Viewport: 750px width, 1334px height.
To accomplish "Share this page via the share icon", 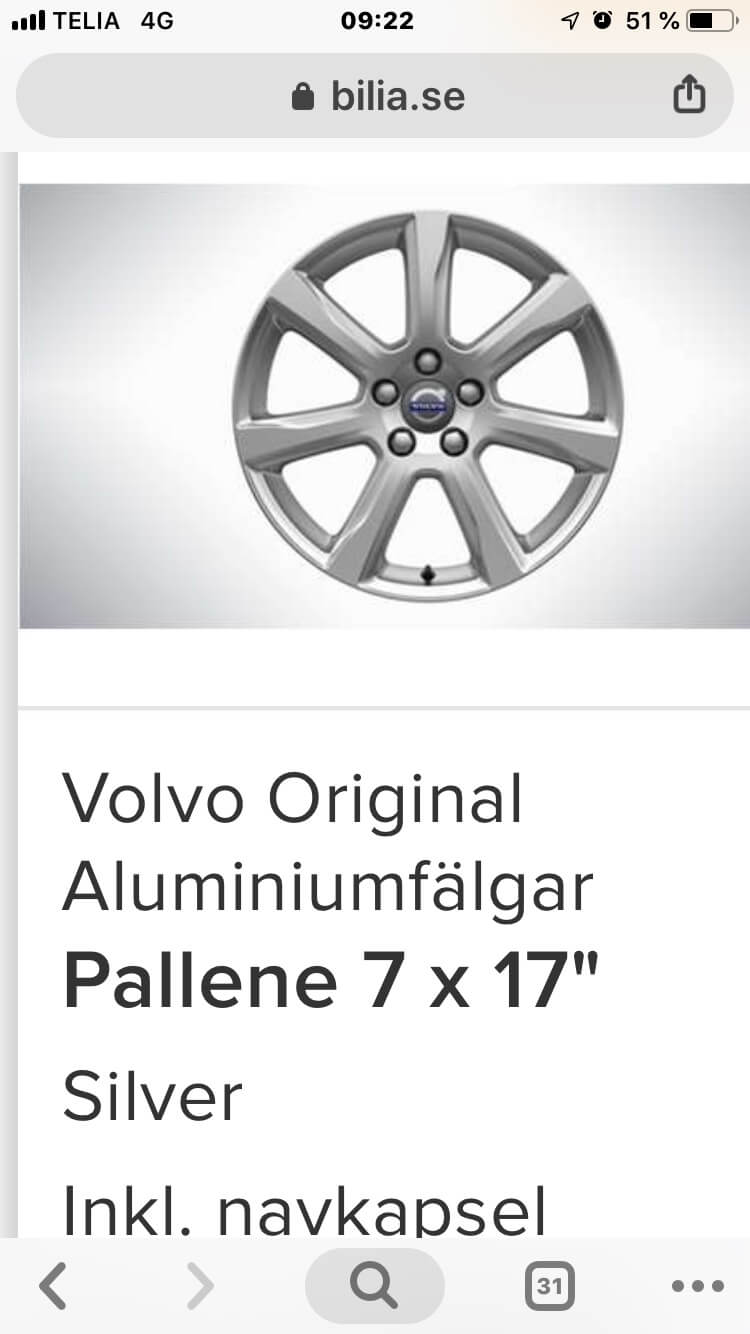I will tap(689, 96).
